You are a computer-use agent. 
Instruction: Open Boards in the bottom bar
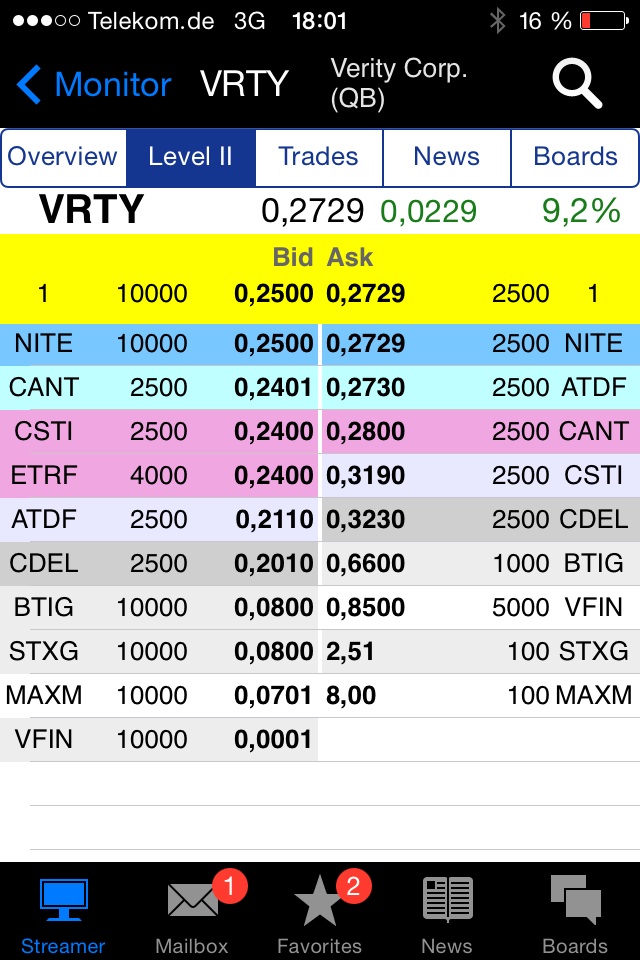point(575,915)
